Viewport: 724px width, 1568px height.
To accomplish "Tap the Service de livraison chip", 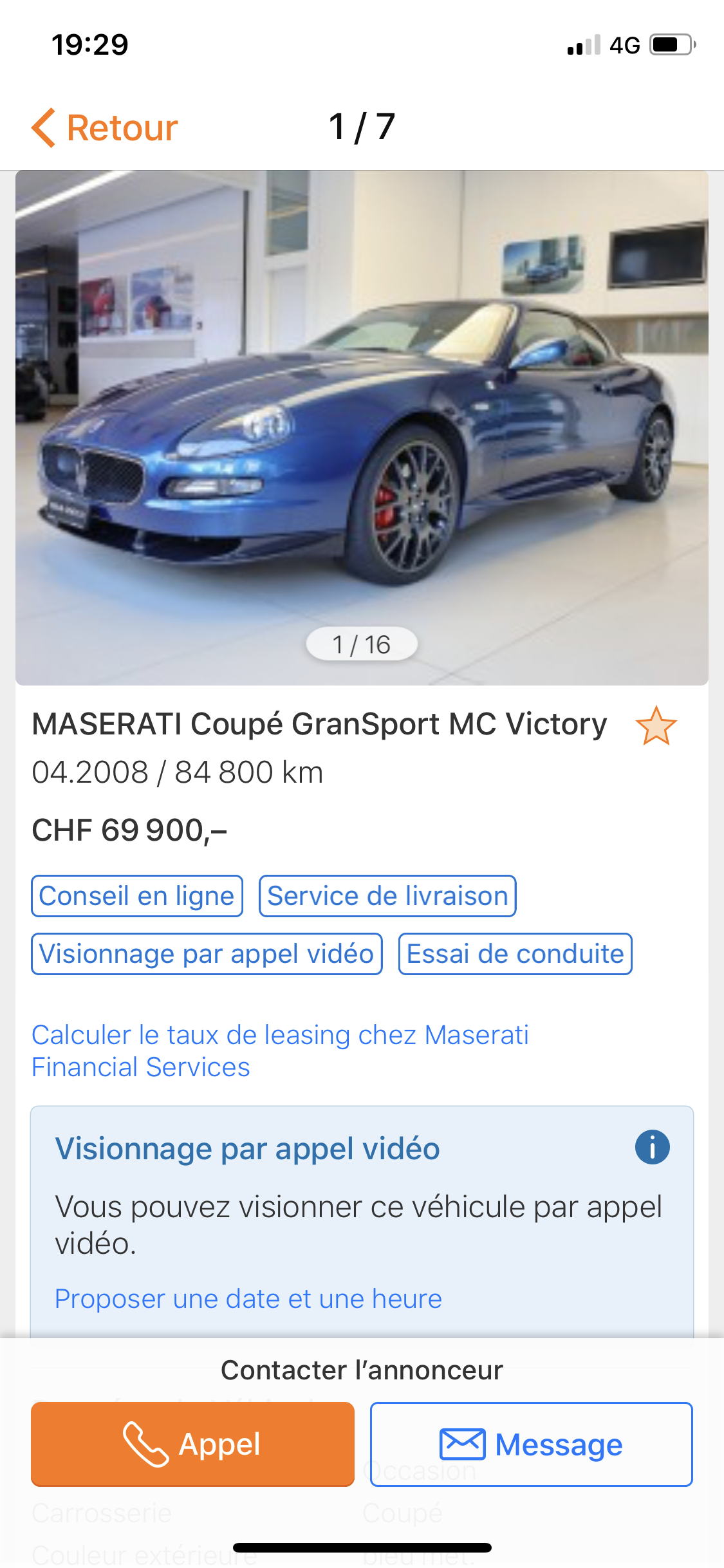I will point(387,896).
